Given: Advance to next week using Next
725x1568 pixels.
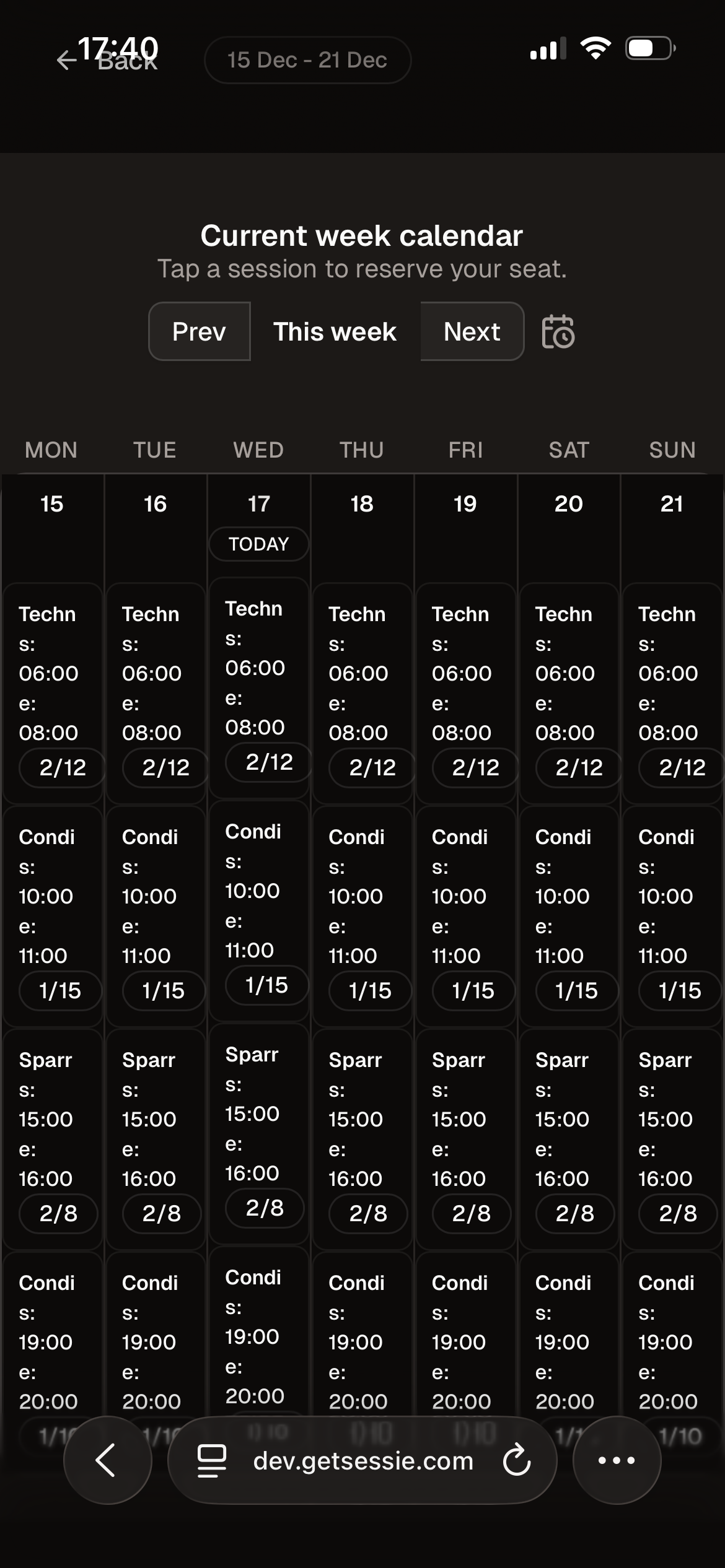Looking at the screenshot, I should [472, 332].
